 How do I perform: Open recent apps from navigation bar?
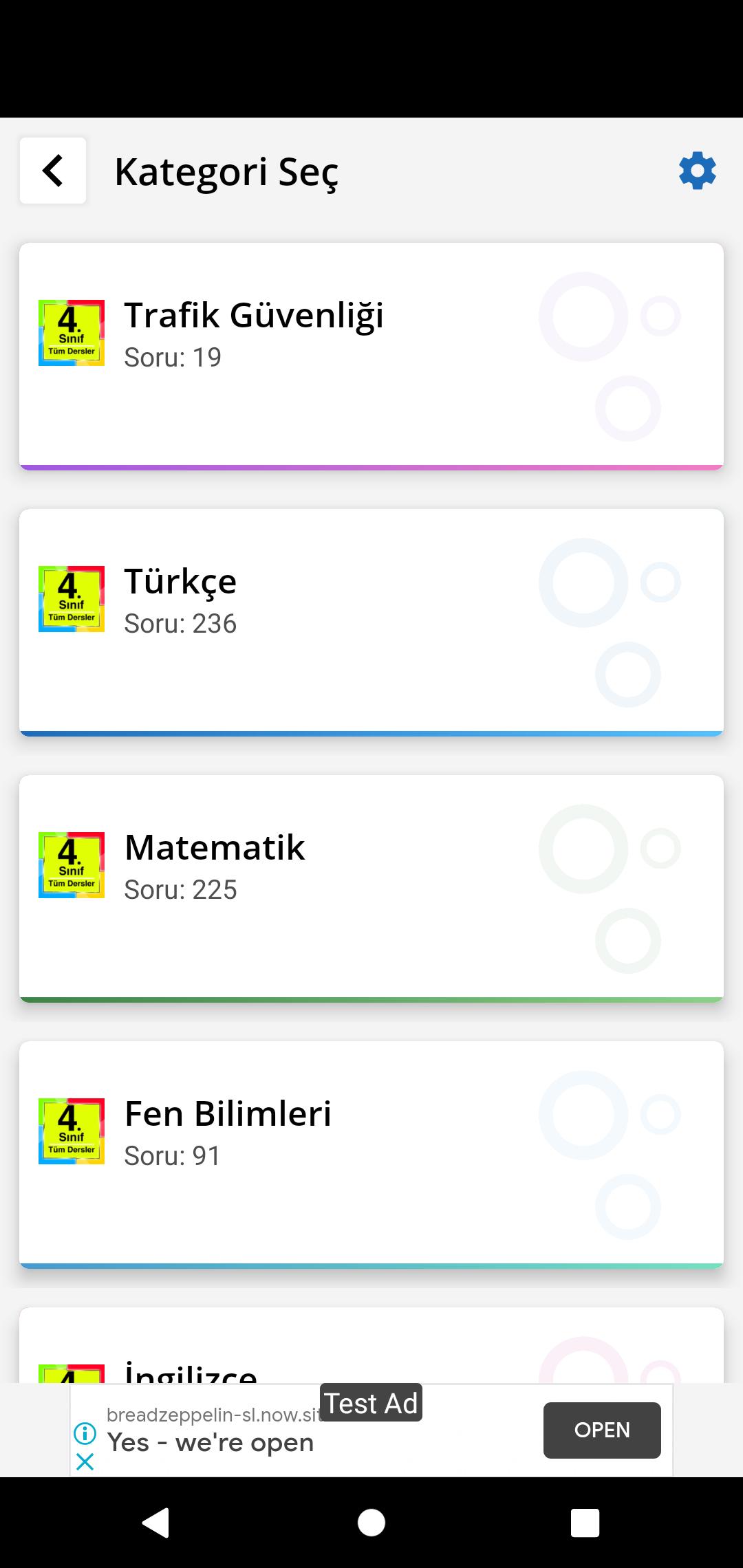coord(585,1523)
